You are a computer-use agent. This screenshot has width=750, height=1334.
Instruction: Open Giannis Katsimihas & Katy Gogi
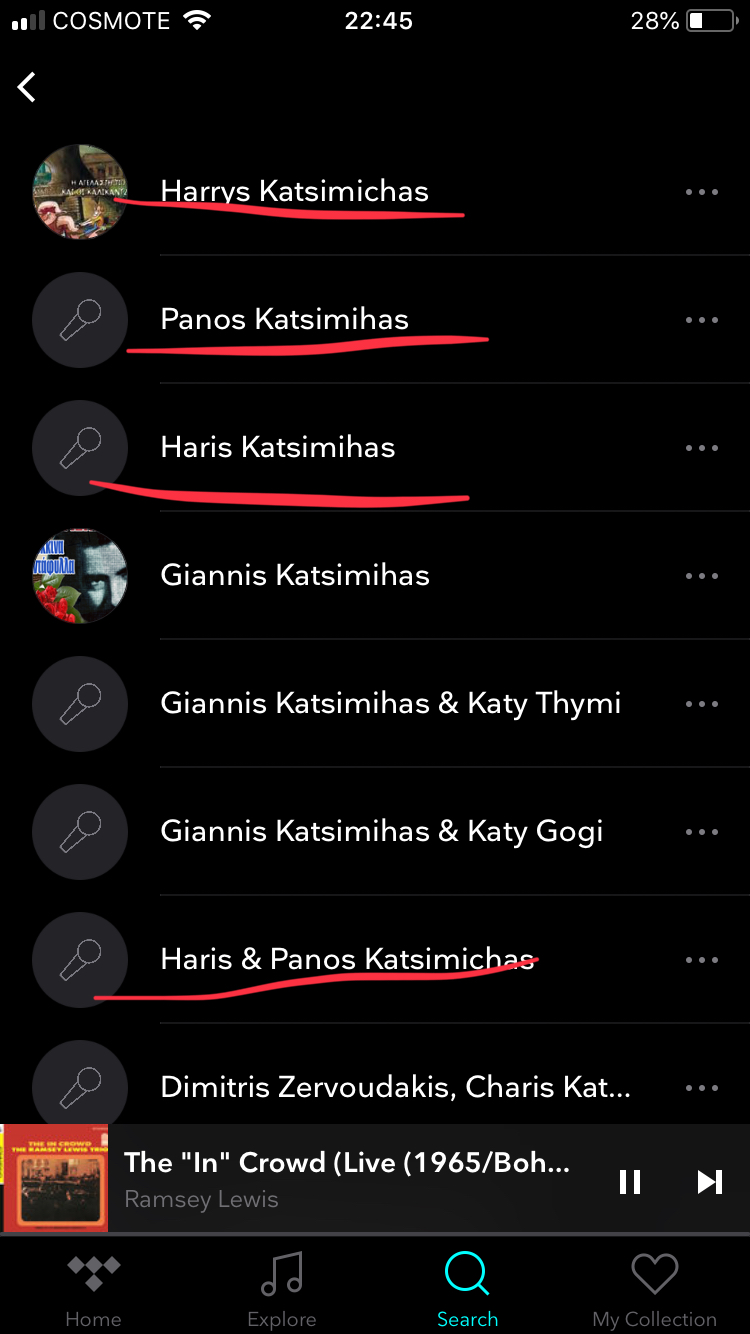381,832
